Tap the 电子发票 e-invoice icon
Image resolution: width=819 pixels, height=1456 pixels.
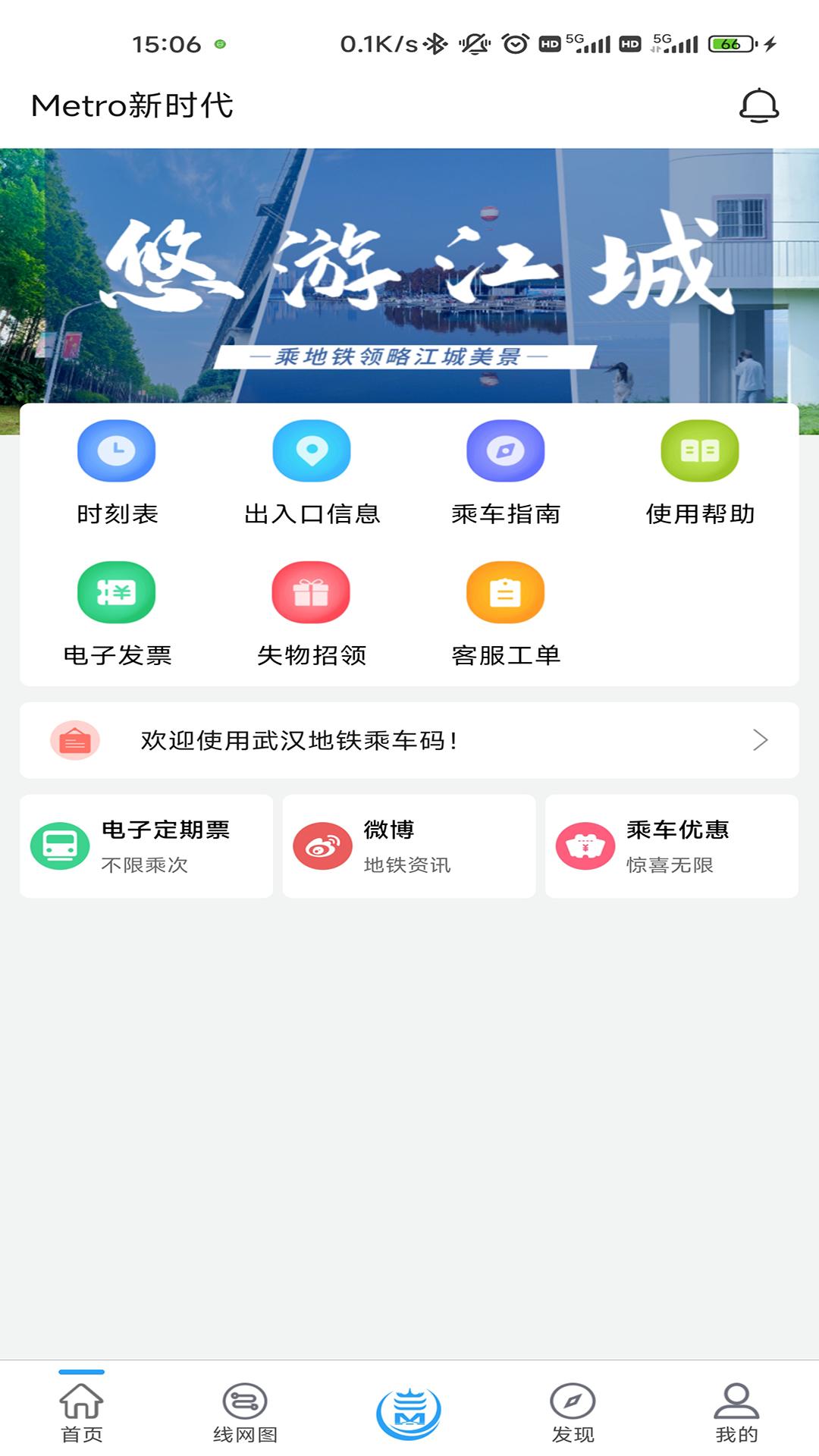(117, 593)
